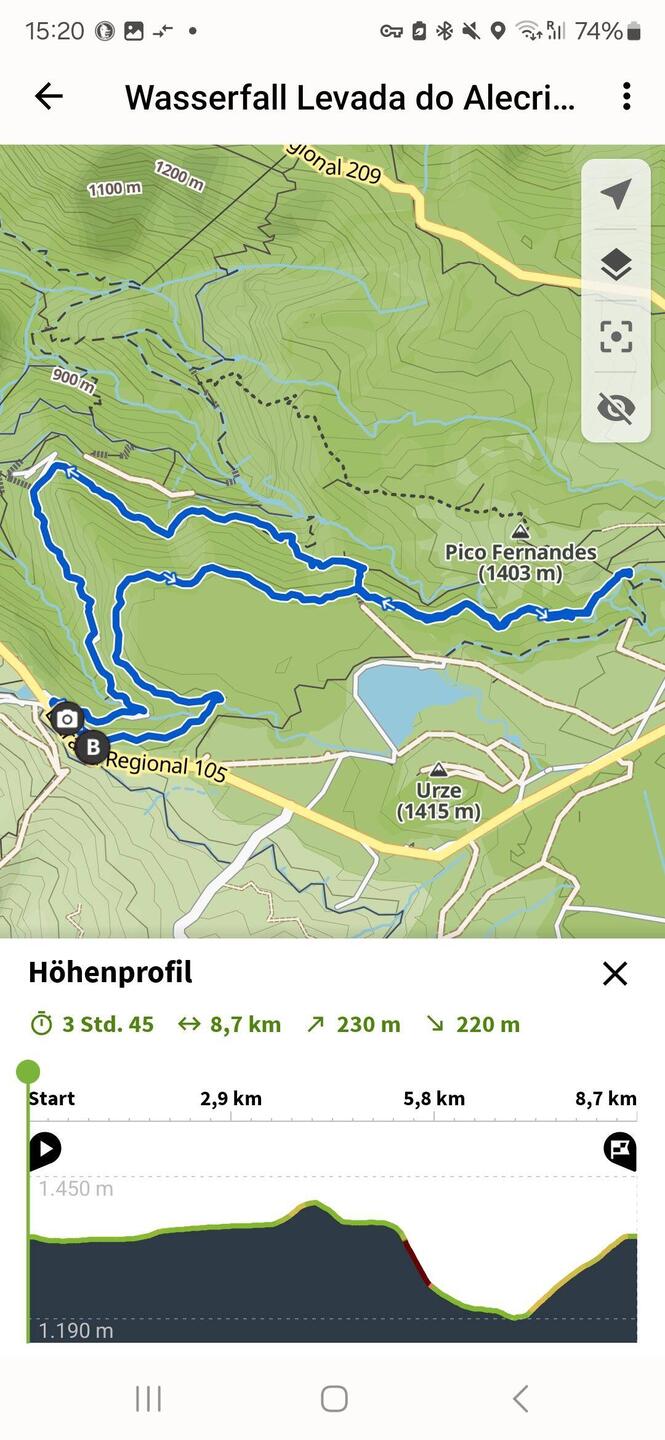Open the three-dot overflow menu

(626, 96)
